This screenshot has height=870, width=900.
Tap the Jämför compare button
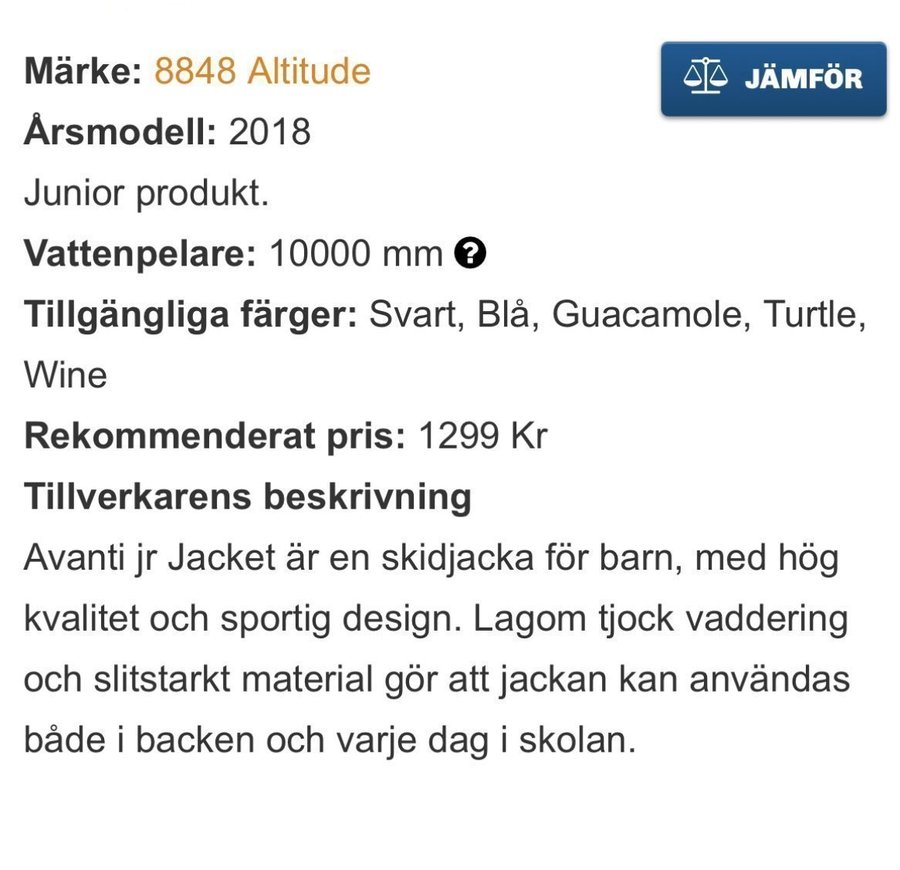[x=773, y=79]
